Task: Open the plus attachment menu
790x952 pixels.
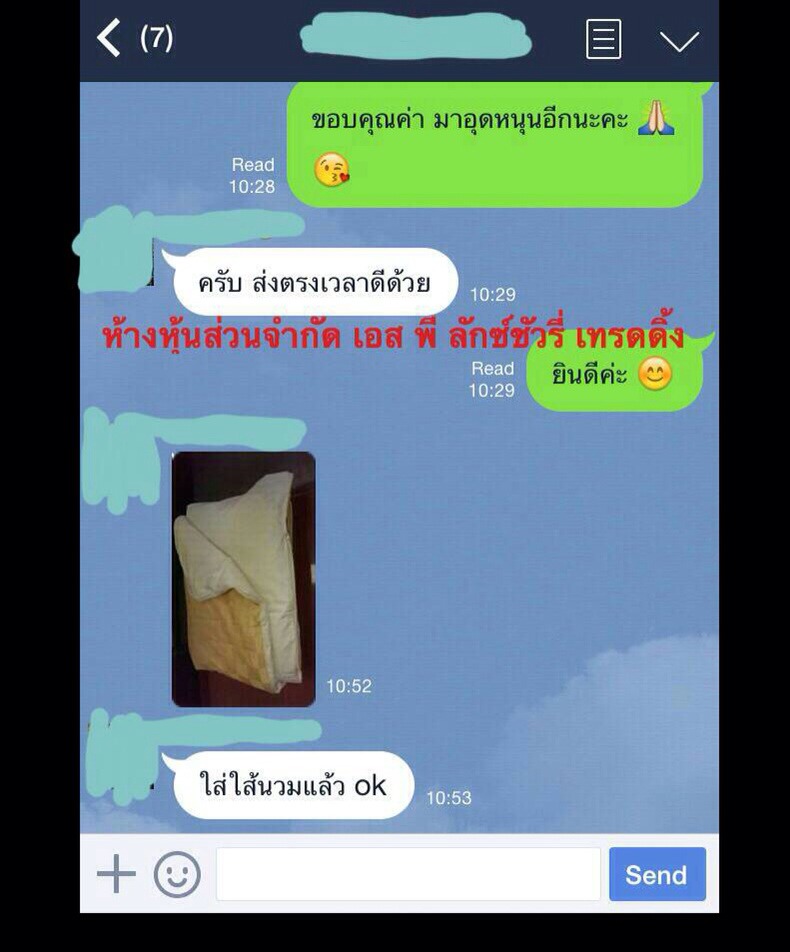Action: [116, 874]
